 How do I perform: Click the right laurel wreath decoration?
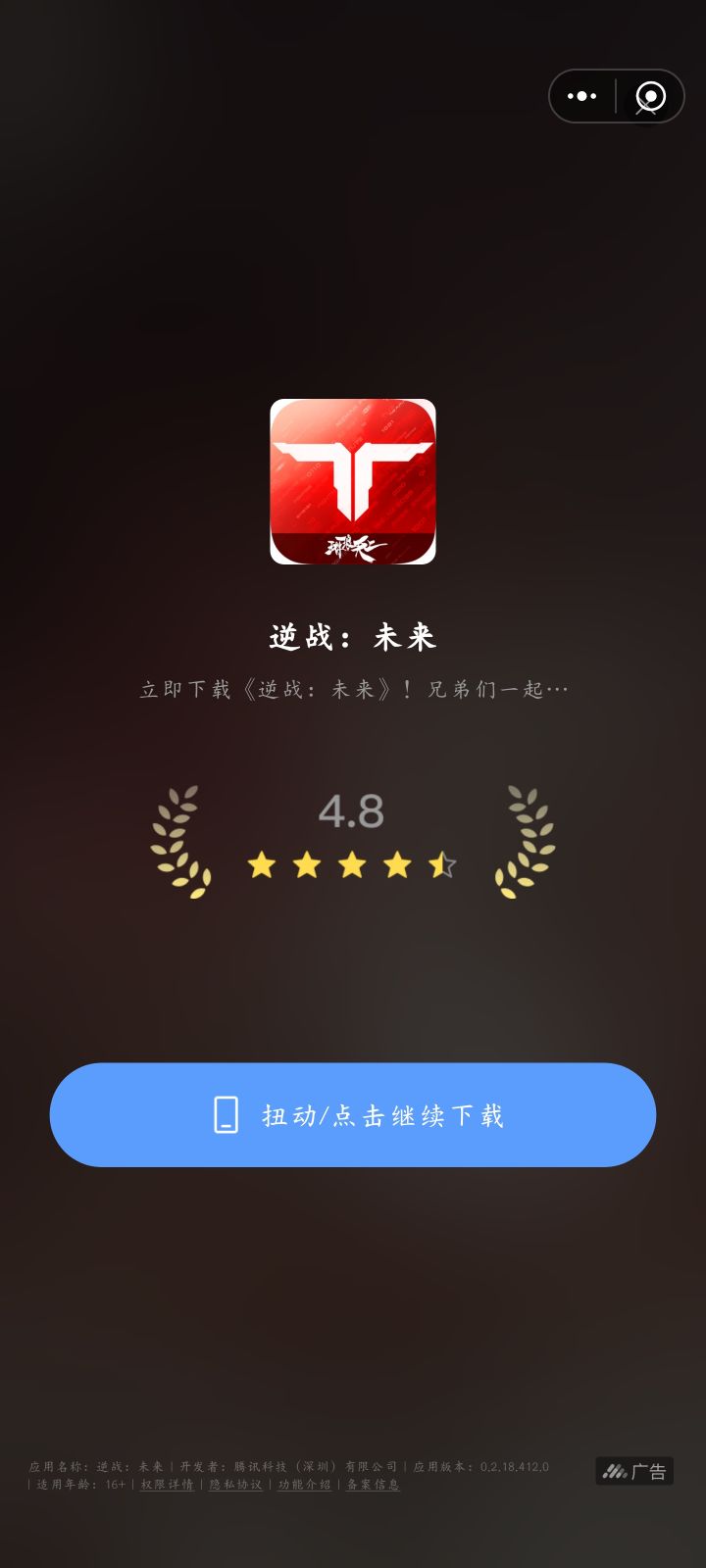tap(525, 841)
